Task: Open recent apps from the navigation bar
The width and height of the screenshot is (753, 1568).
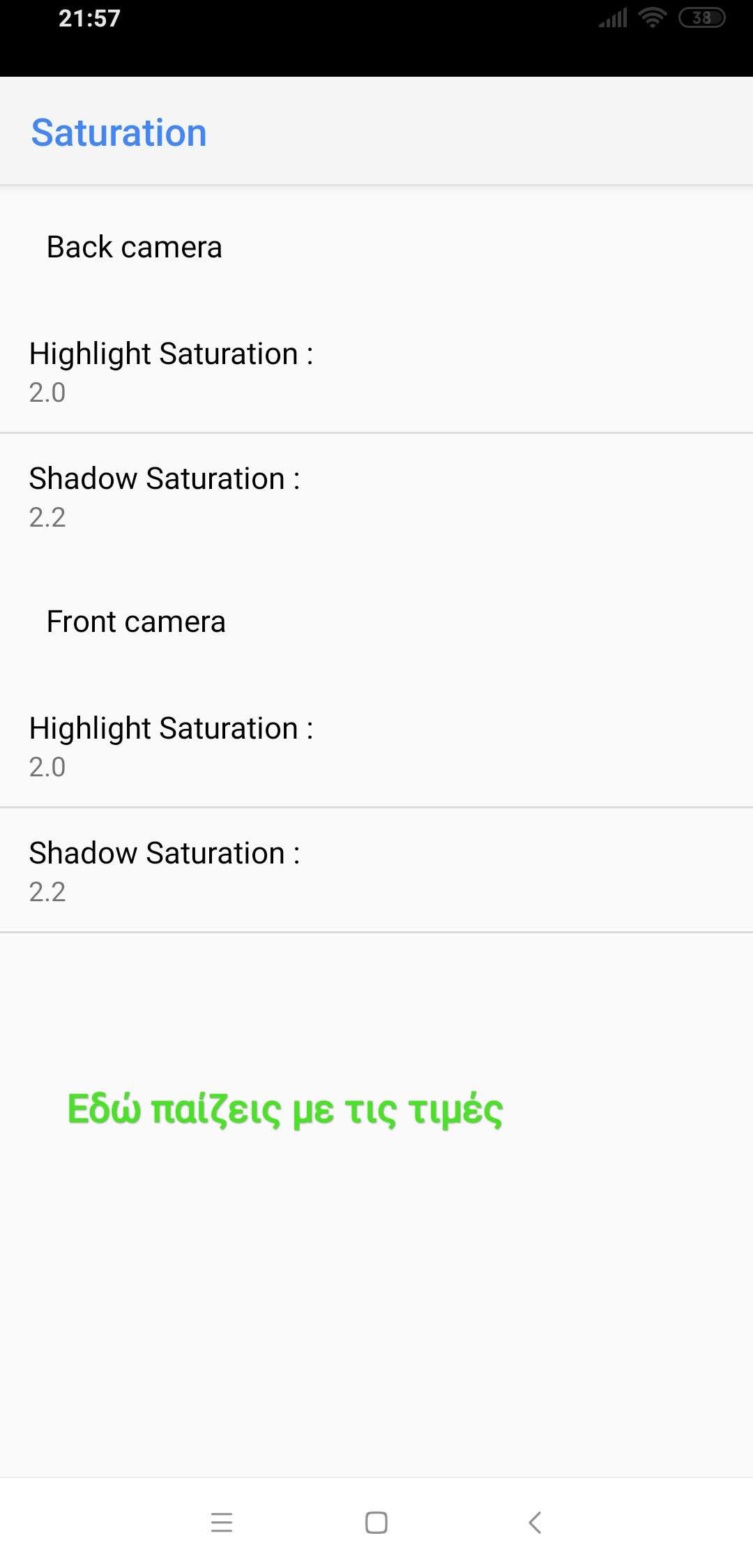Action: click(222, 1522)
